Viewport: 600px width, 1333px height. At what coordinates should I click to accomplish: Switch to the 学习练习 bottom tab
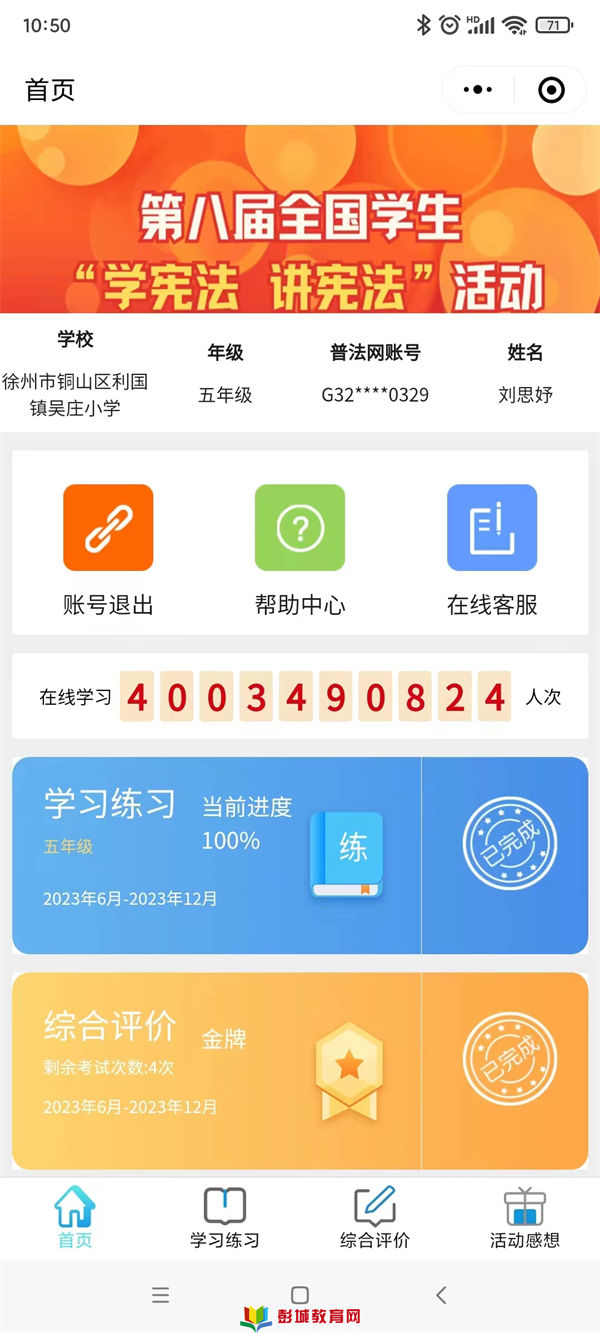225,1218
